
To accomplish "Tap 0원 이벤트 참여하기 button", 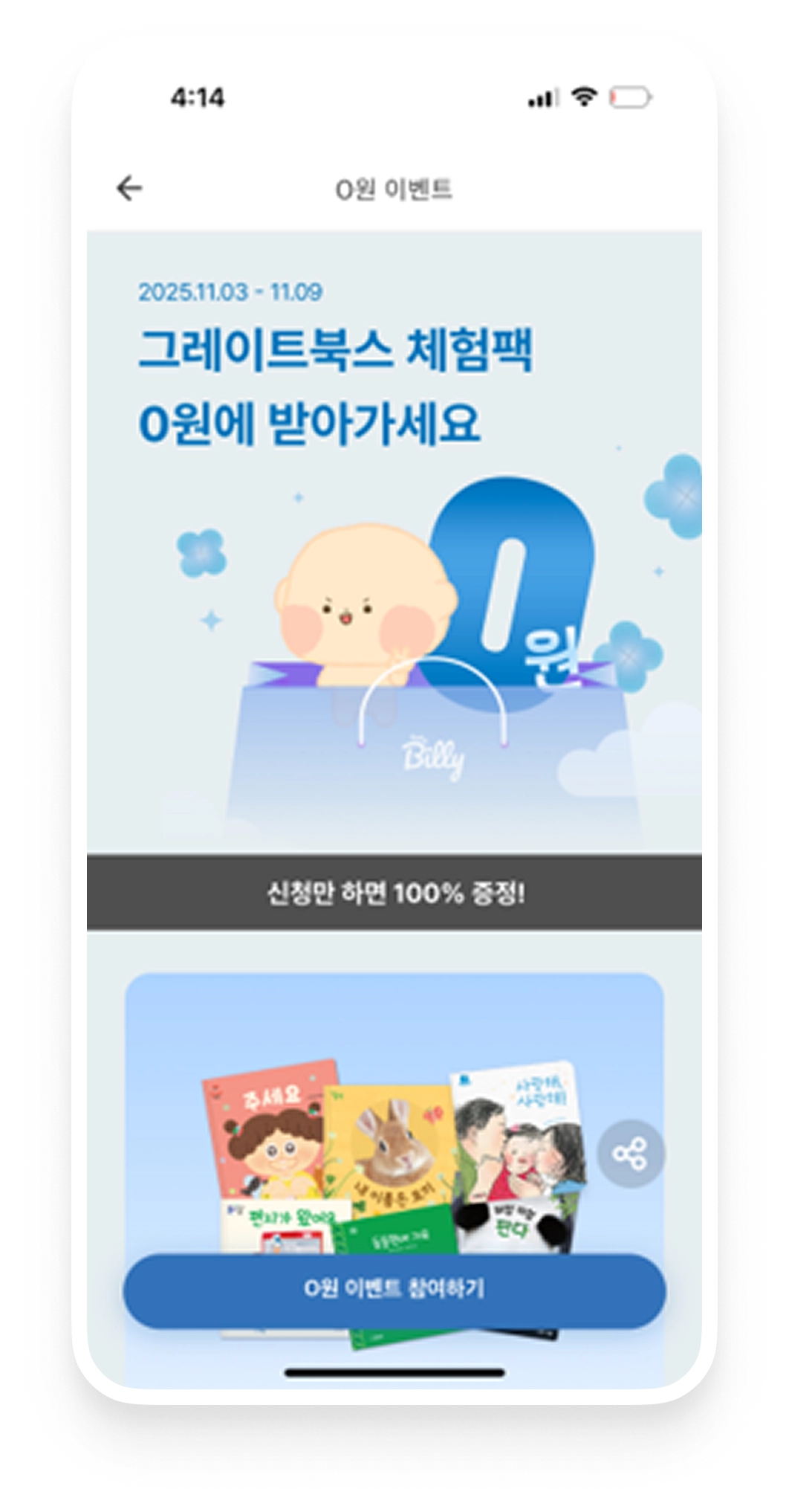I will pos(394,1290).
